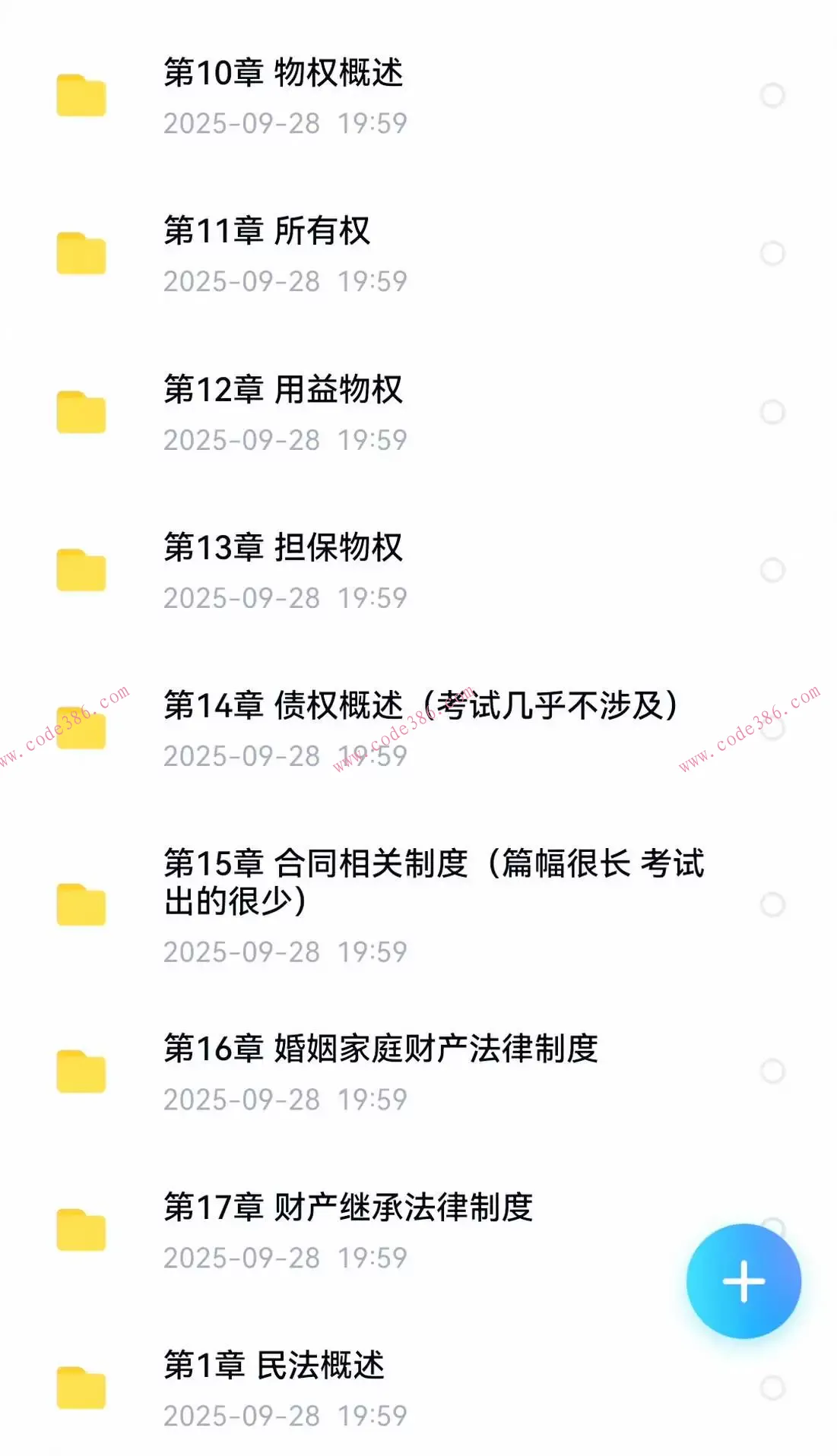Open the folder icon for 第12章 用益物权

point(80,410)
